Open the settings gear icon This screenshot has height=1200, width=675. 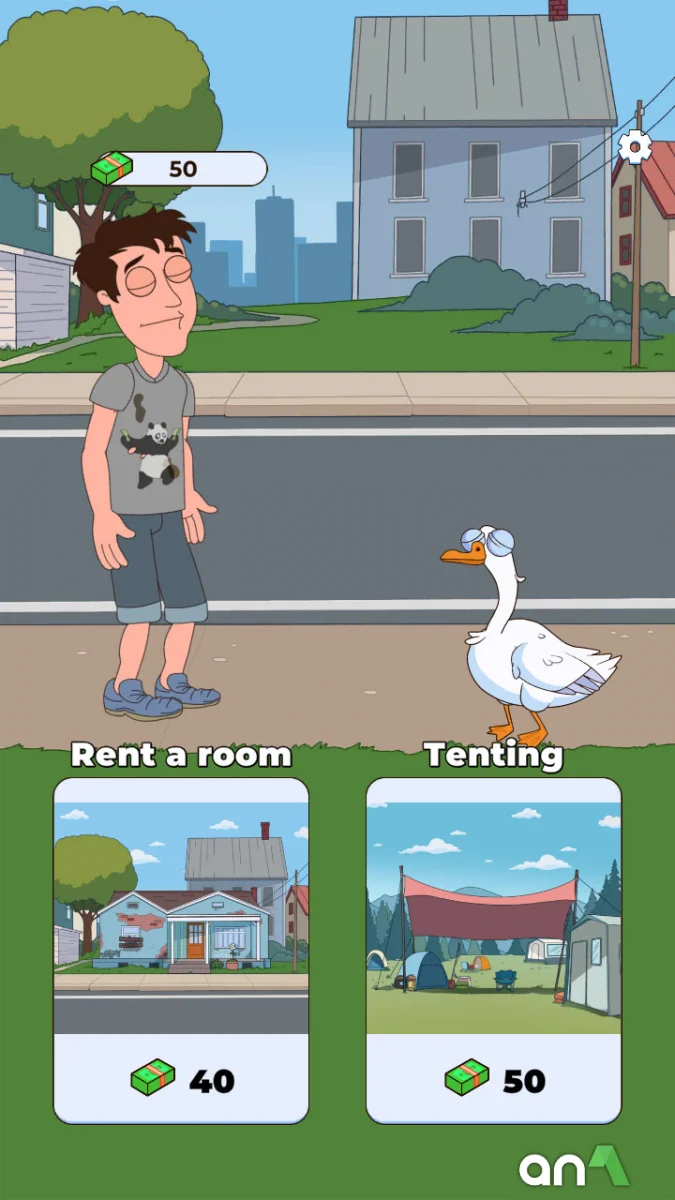coord(634,148)
